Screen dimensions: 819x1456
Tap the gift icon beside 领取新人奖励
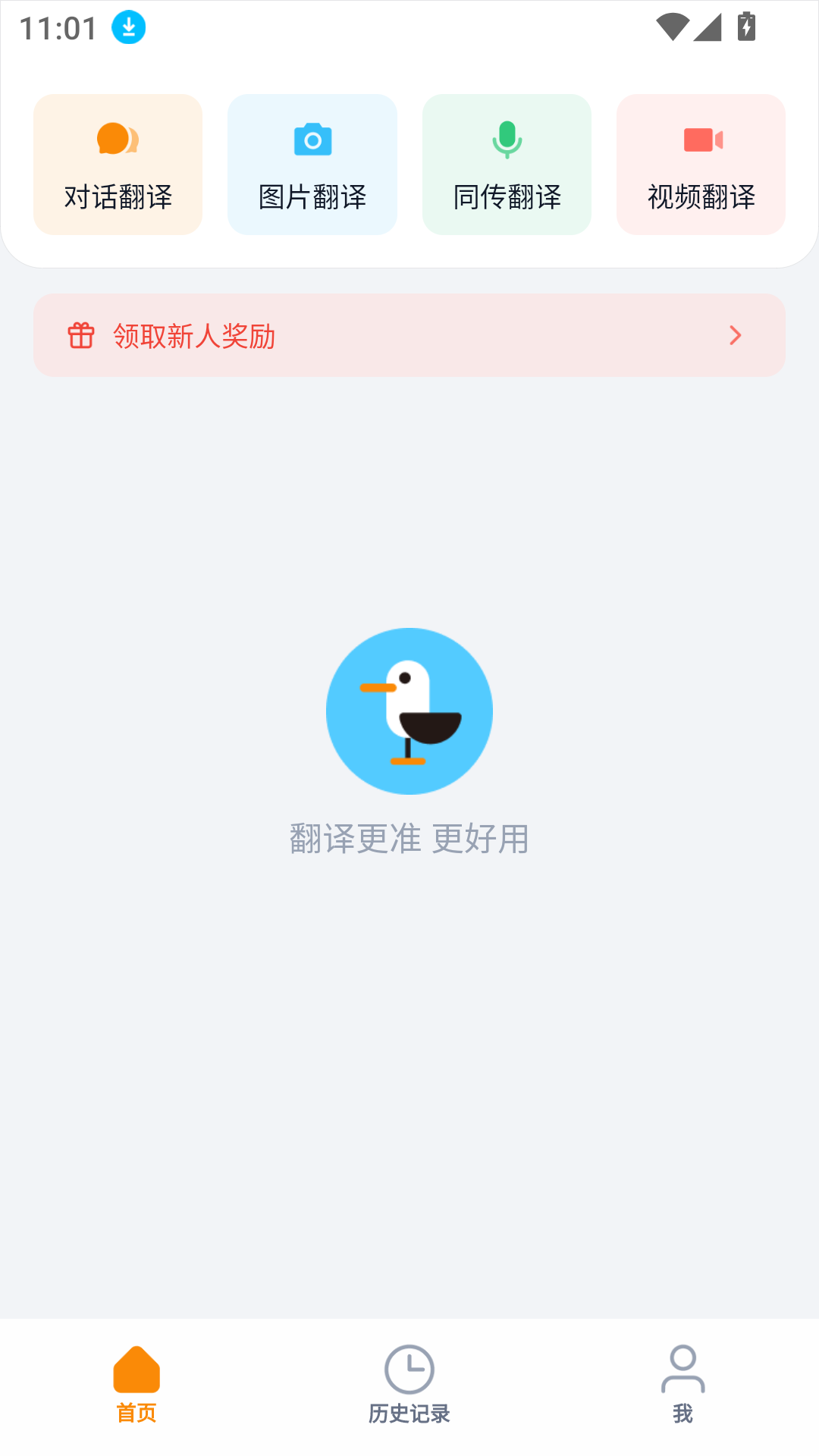pyautogui.click(x=81, y=334)
